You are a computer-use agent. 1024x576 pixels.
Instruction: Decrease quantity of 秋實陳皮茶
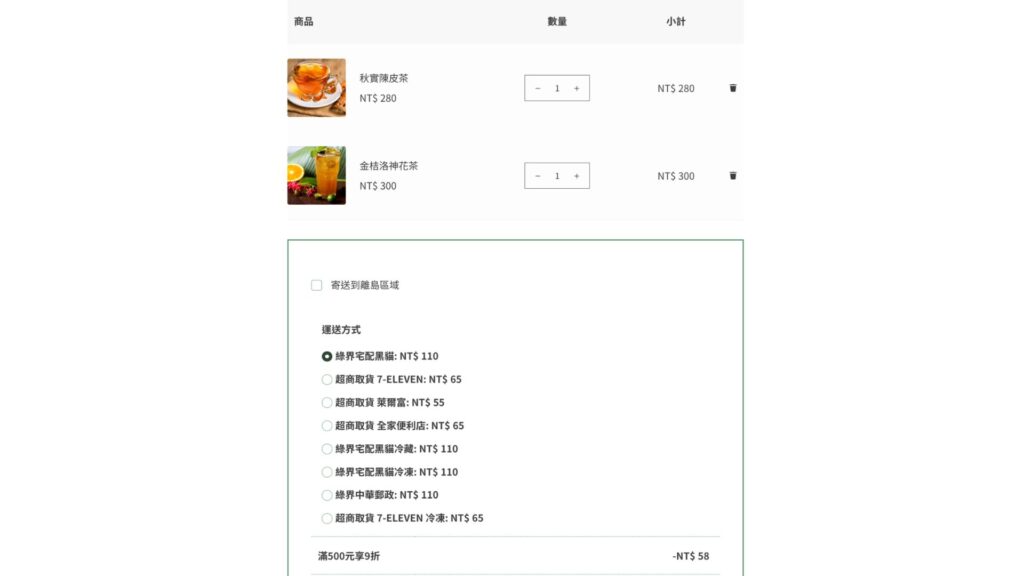[538, 88]
